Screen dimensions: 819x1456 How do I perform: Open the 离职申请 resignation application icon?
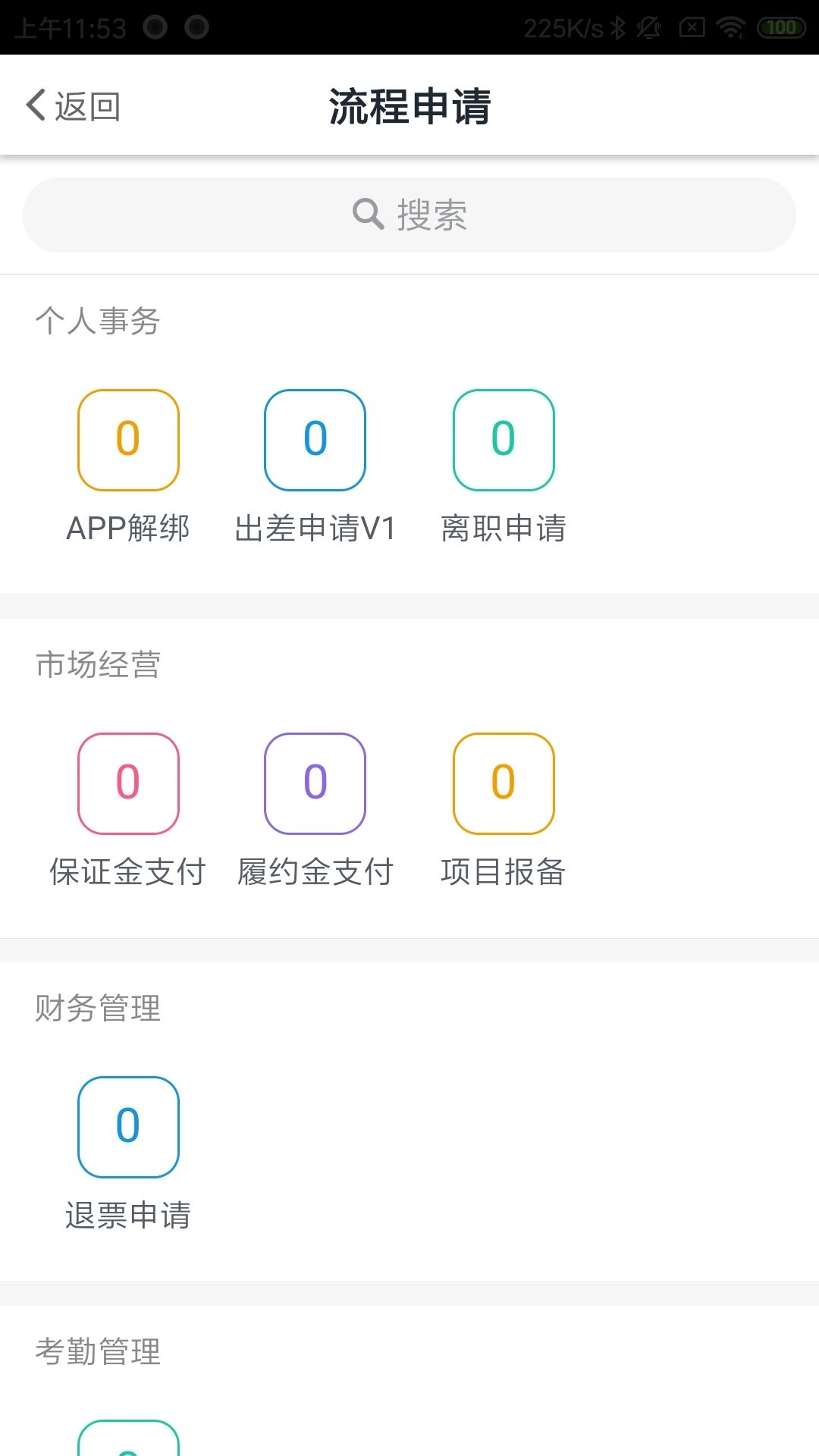(x=503, y=440)
